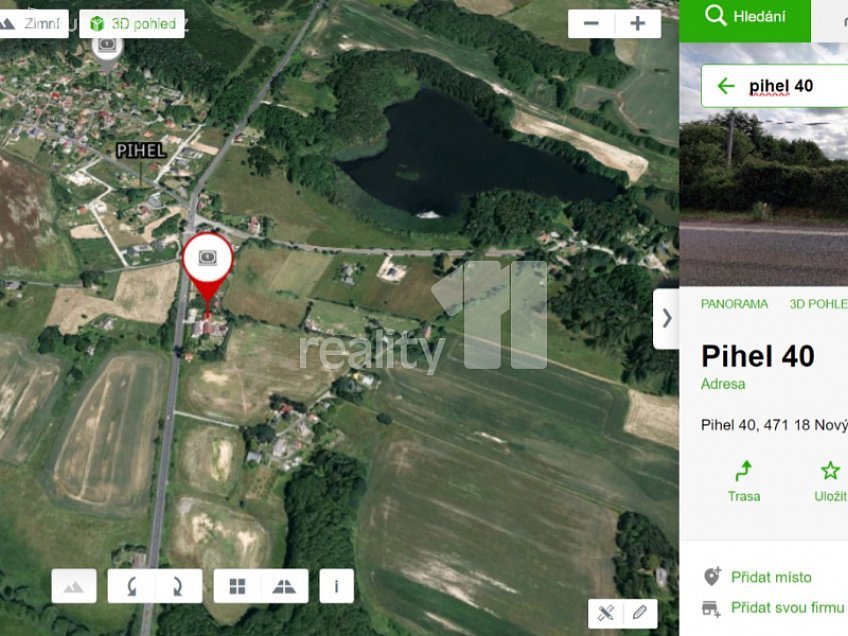Zoom out with the minus button

pos(591,24)
